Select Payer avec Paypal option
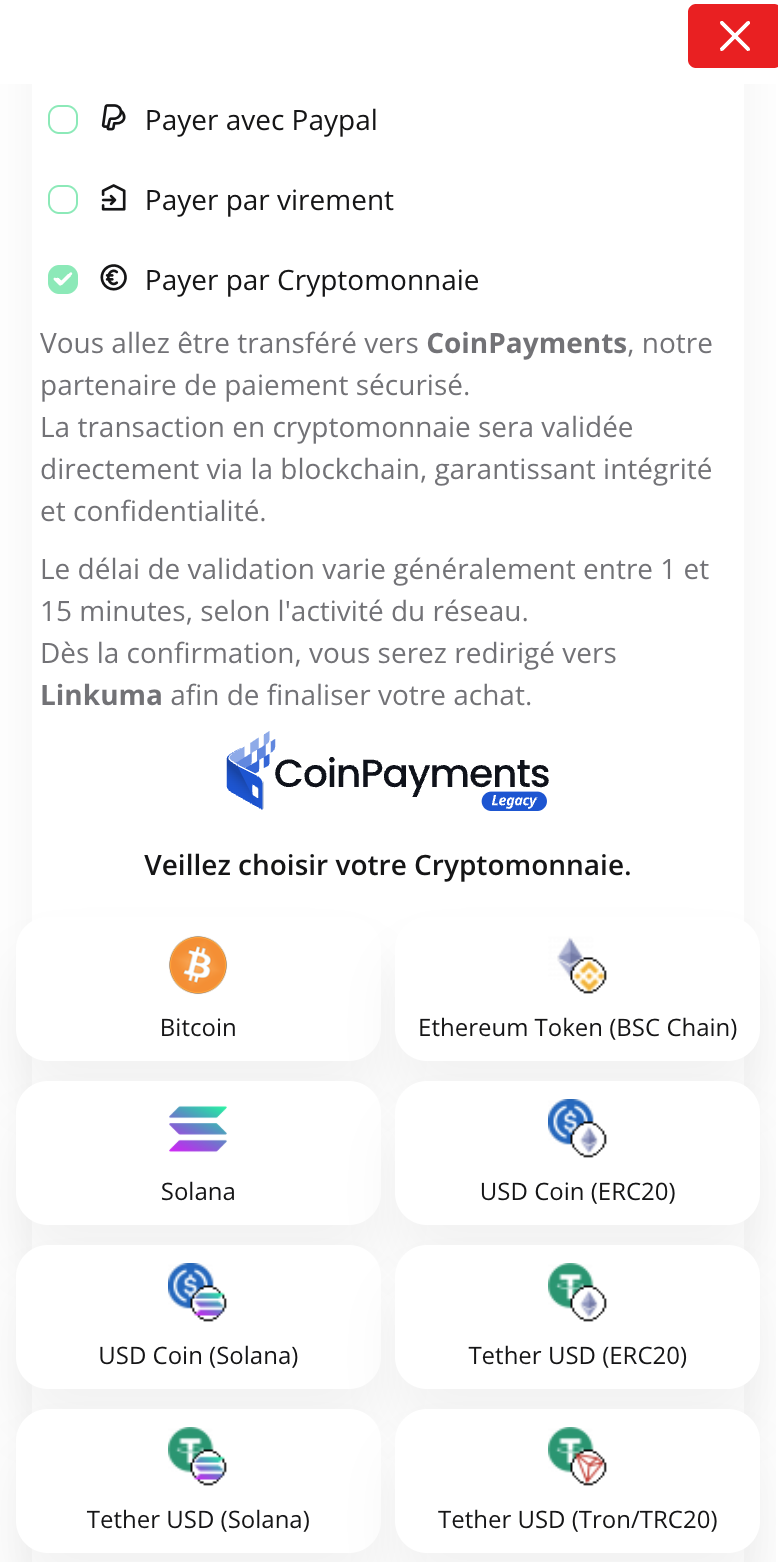The image size is (778, 1562). [63, 121]
